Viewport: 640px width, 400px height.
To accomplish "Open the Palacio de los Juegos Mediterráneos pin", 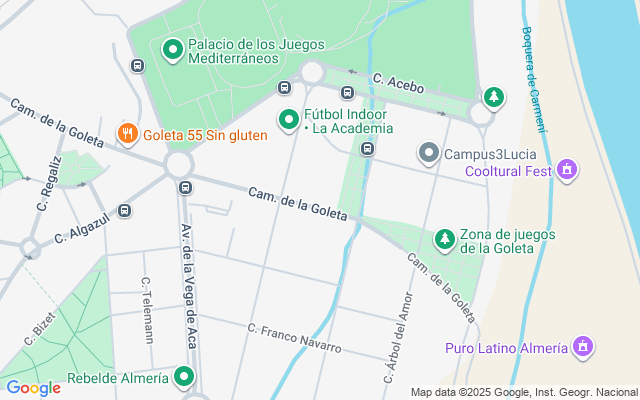I will click(173, 50).
